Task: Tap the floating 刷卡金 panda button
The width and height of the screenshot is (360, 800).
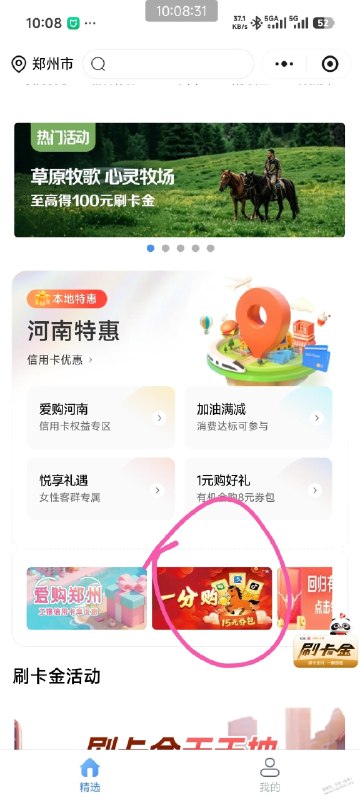Action: click(x=325, y=642)
